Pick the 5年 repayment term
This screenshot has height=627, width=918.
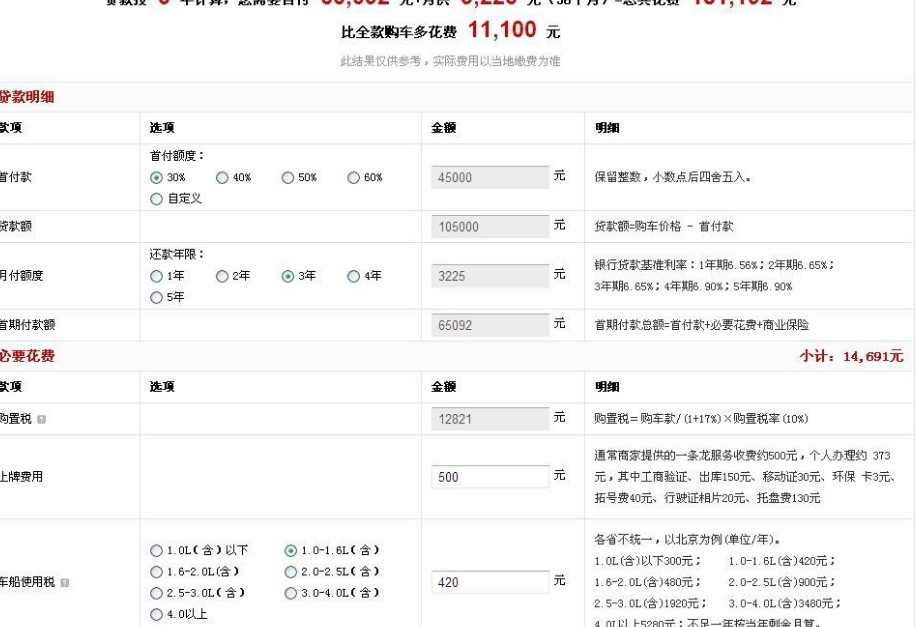[156, 298]
